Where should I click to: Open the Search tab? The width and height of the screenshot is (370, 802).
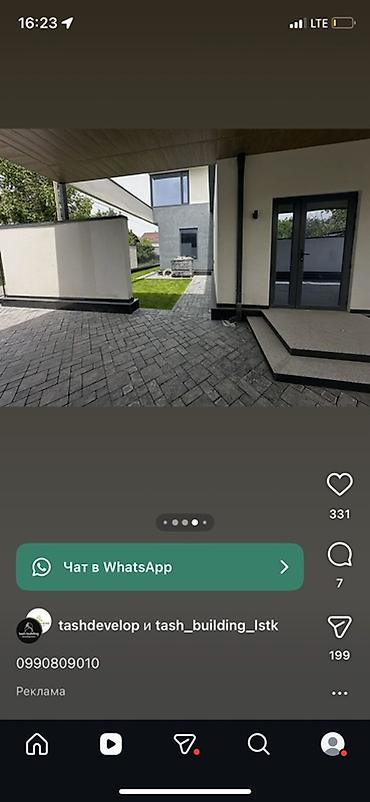click(258, 744)
